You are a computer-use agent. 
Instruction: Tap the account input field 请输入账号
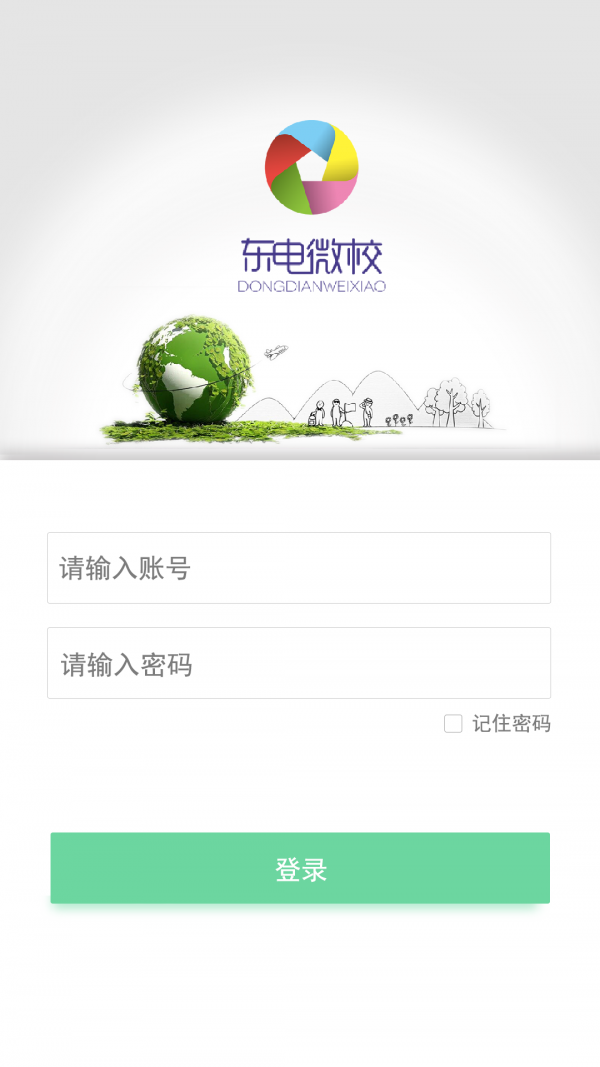coord(298,568)
